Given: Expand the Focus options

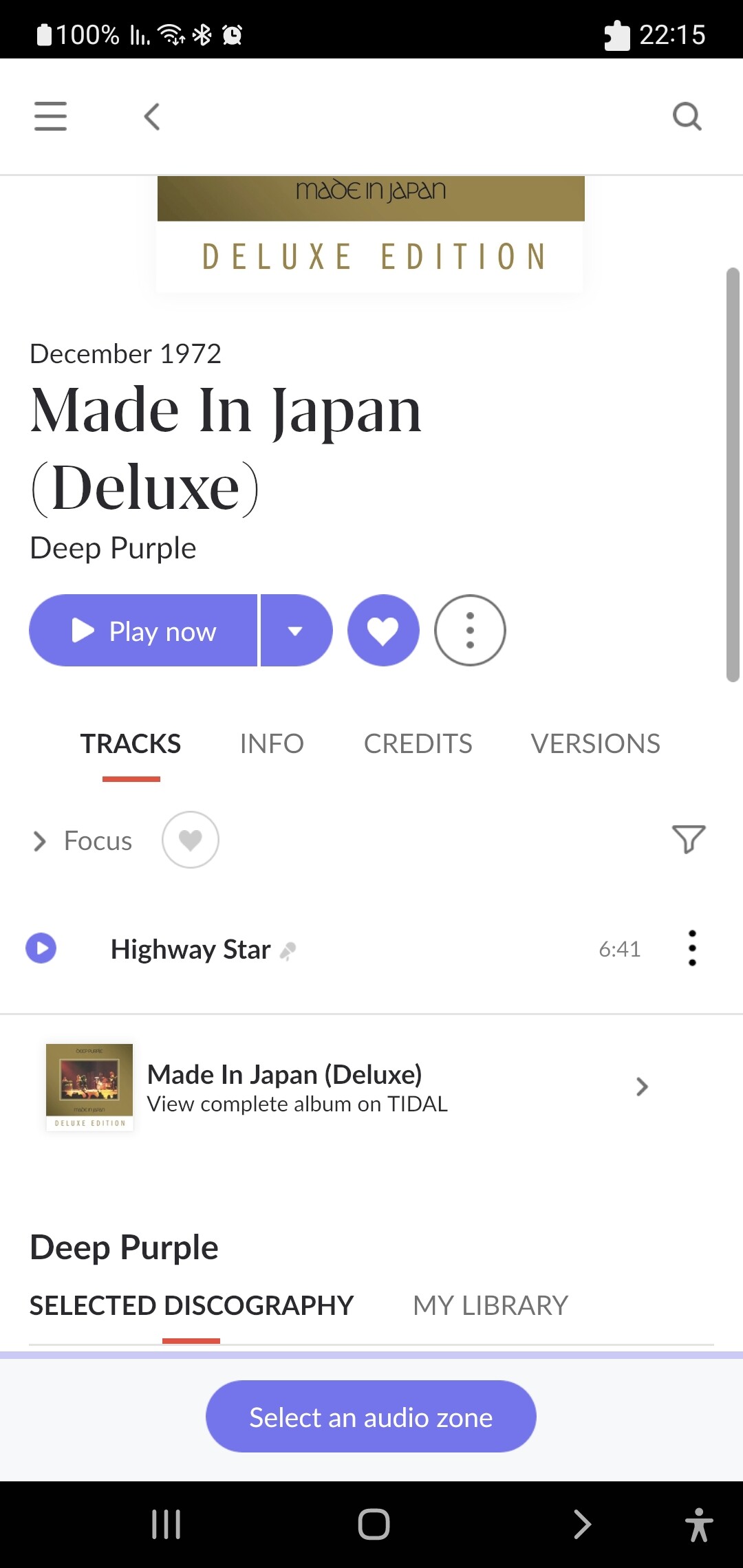Looking at the screenshot, I should pyautogui.click(x=83, y=840).
